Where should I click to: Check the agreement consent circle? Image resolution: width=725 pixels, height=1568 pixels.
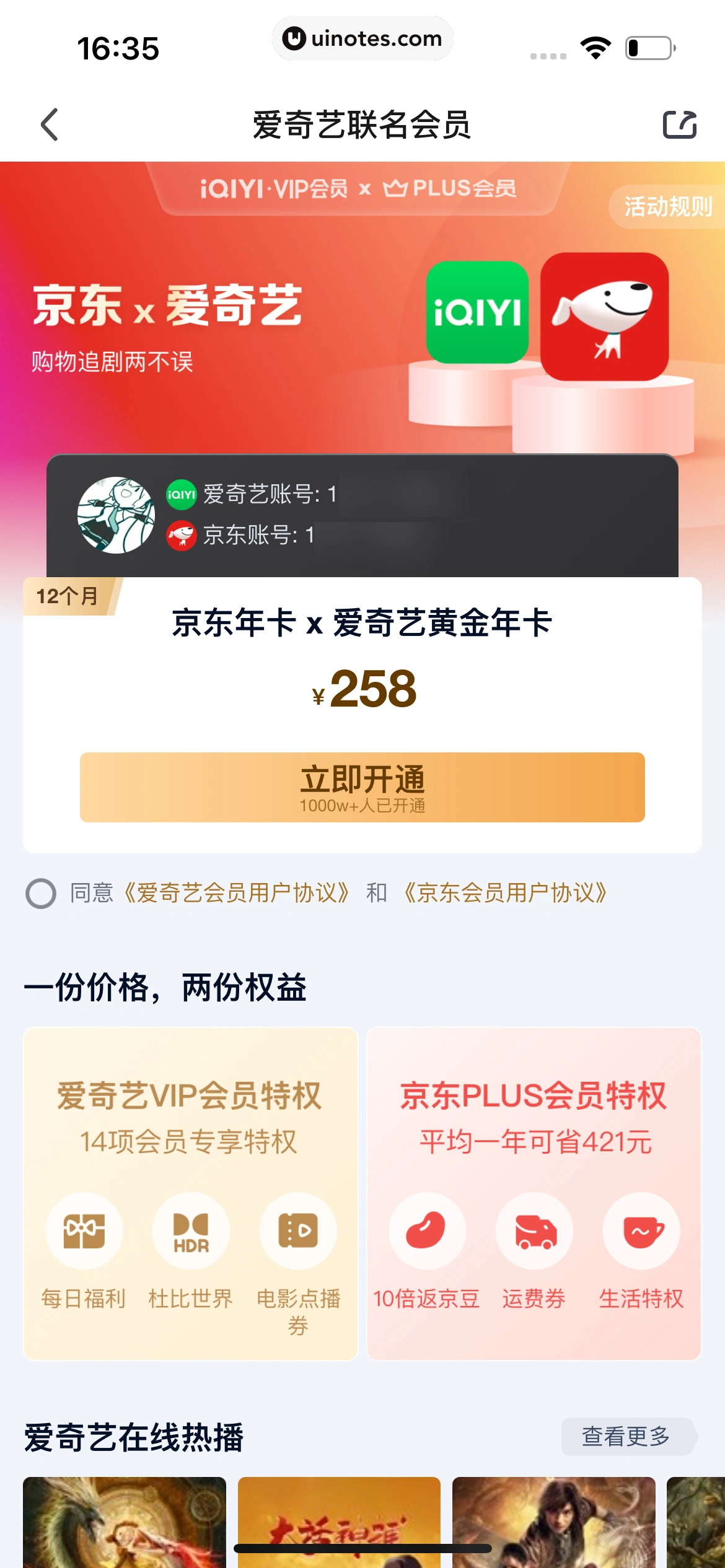pos(41,893)
